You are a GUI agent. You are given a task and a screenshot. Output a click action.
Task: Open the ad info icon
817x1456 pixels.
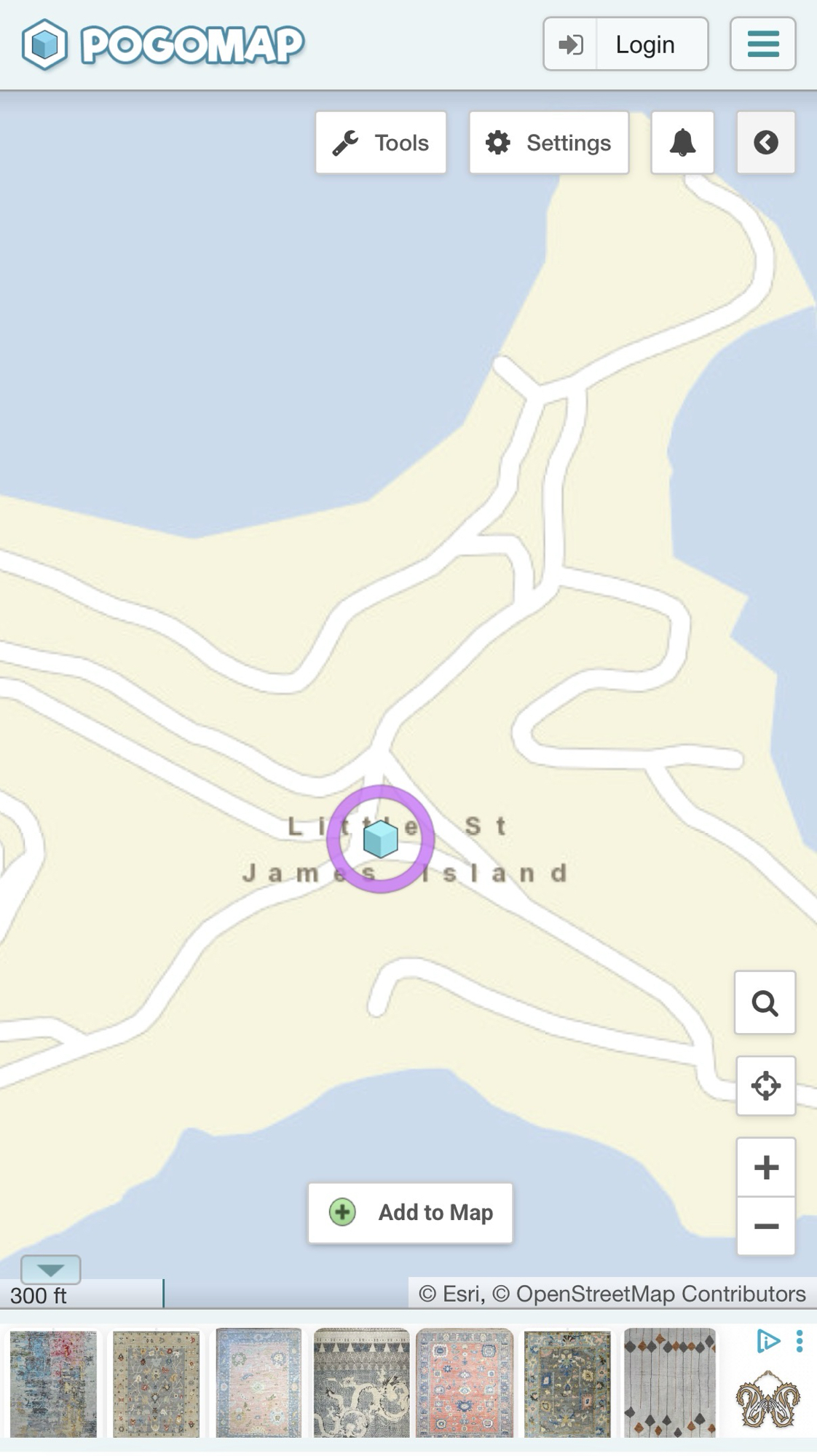click(767, 1340)
